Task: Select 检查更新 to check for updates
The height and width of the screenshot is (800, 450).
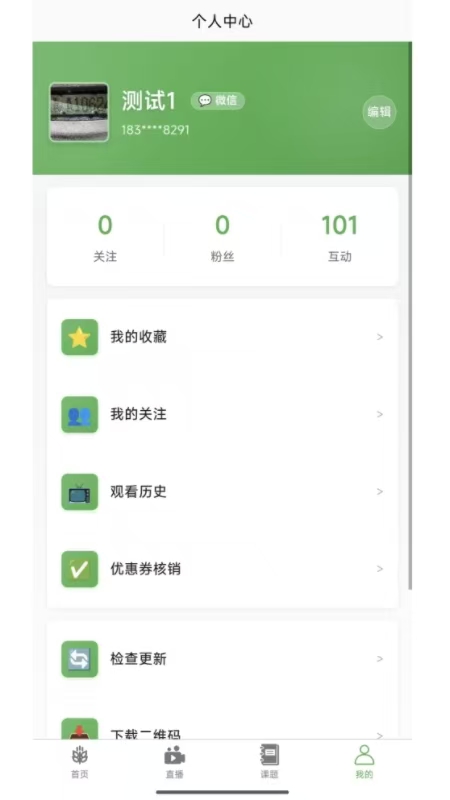Action: pyautogui.click(x=222, y=659)
